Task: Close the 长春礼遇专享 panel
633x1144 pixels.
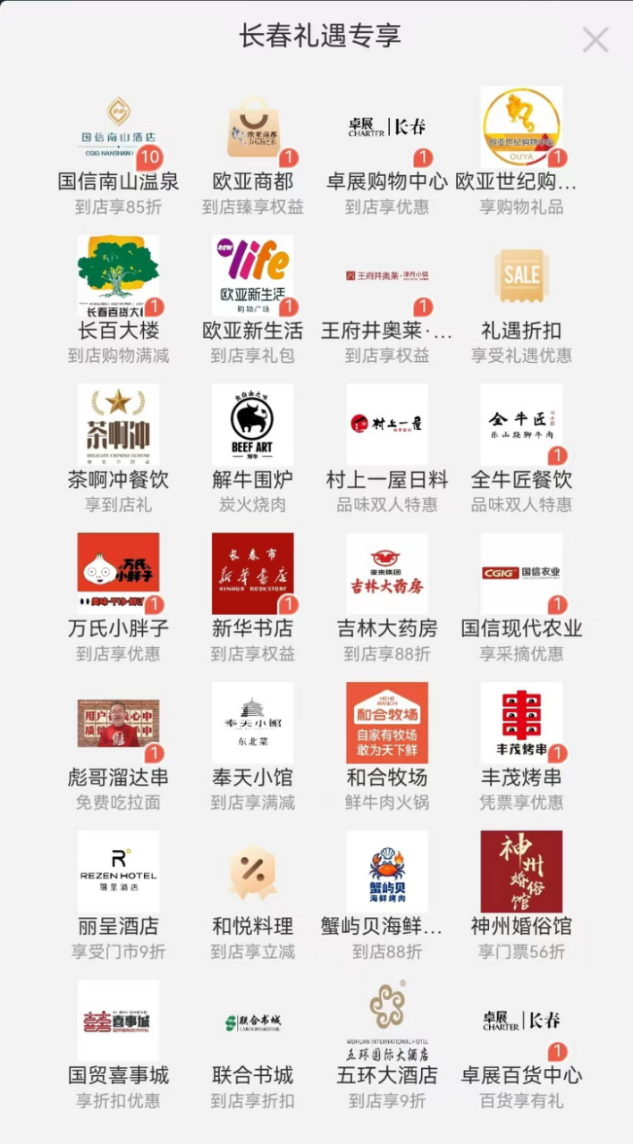Action: point(595,40)
